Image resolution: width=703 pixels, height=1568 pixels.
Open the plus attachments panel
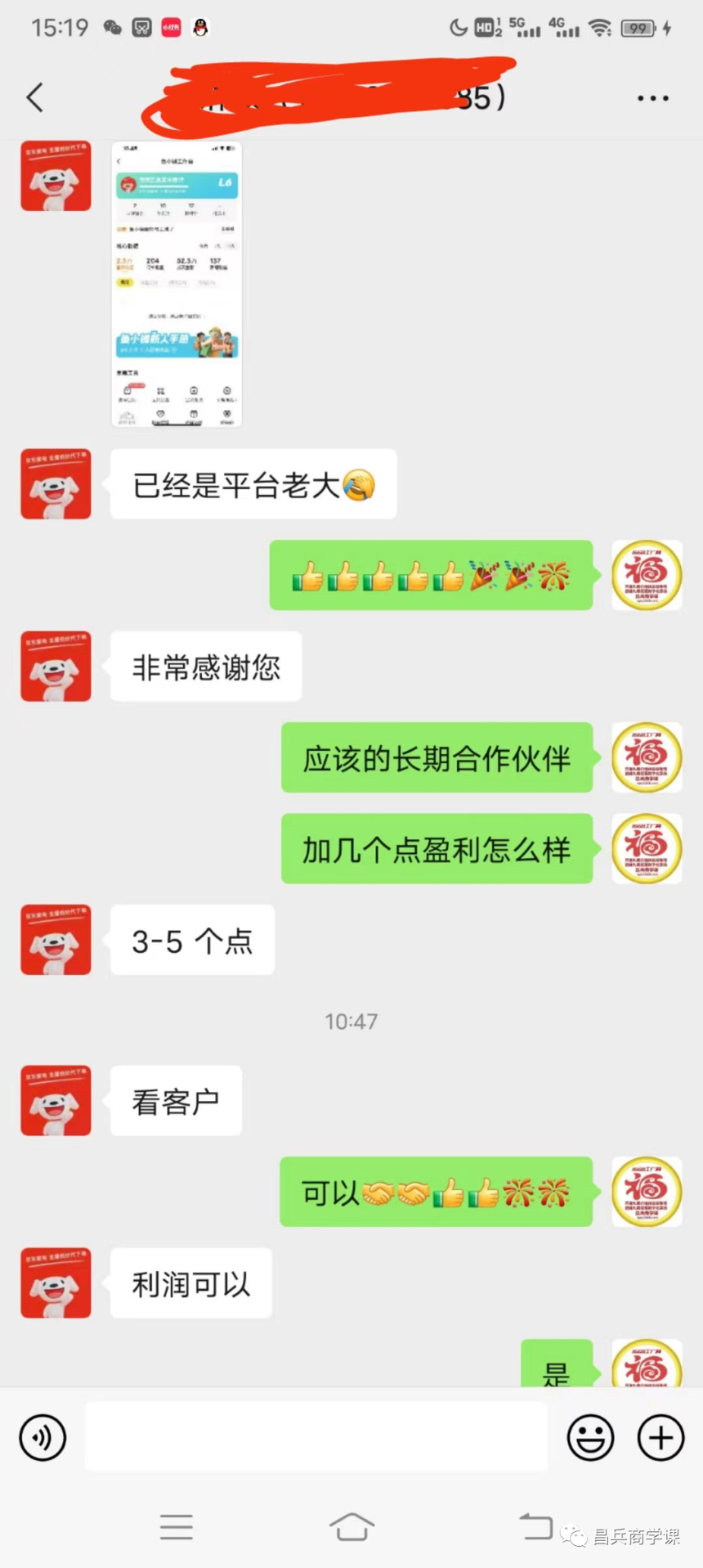coord(660,1437)
